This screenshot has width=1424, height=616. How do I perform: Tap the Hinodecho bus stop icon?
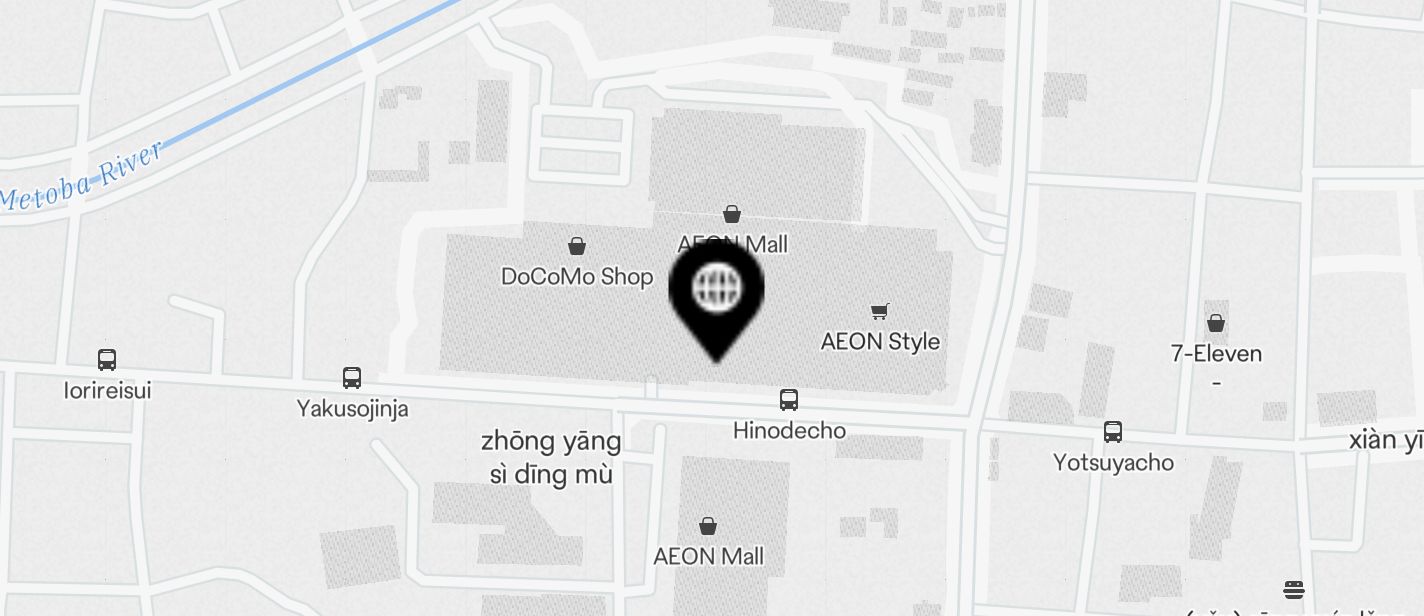(789, 400)
